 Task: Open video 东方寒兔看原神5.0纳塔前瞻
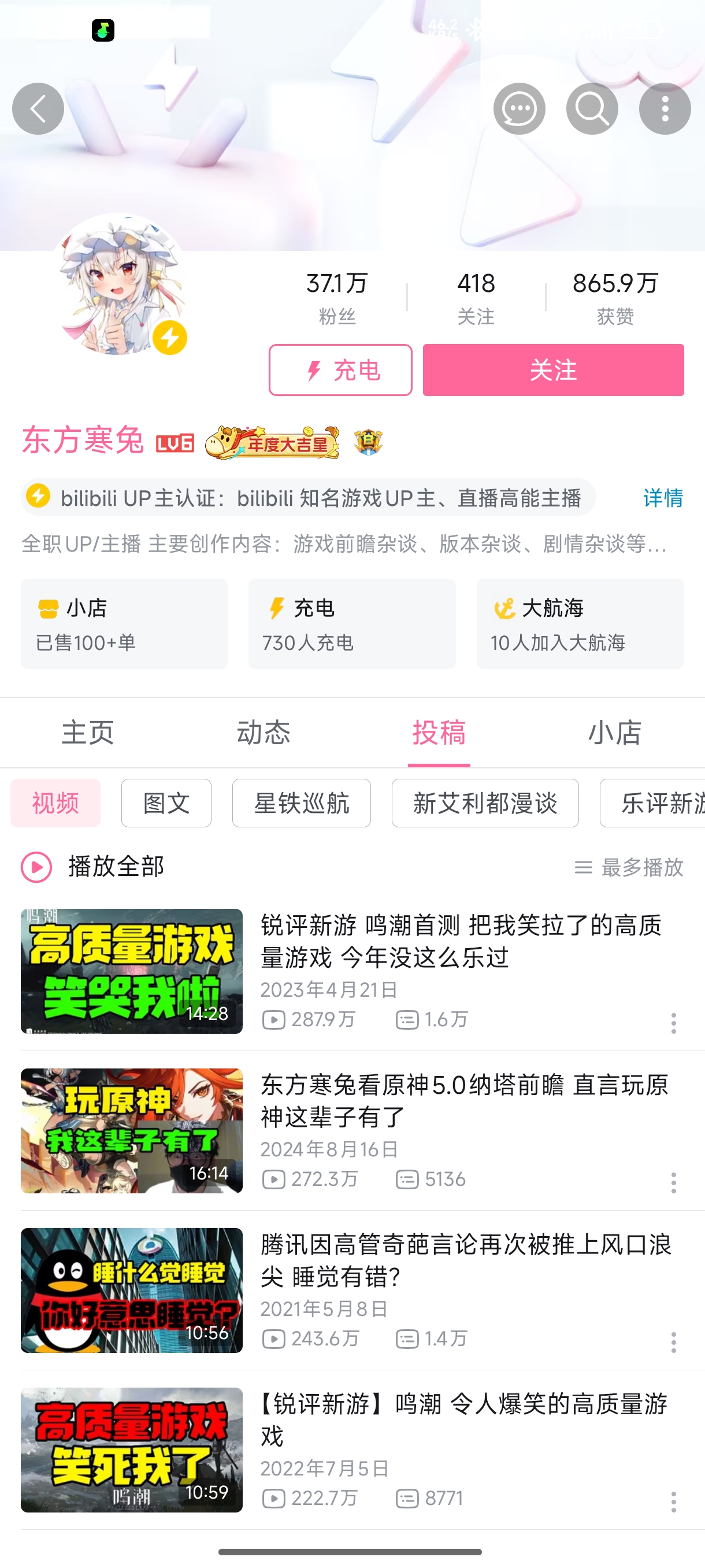pos(464,1100)
